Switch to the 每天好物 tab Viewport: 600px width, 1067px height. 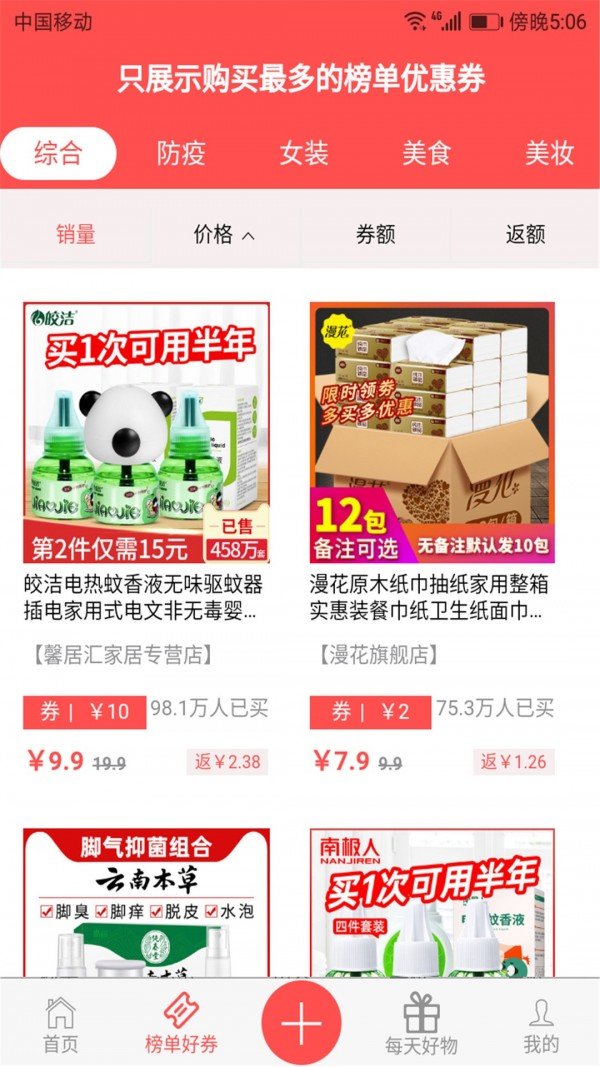coord(421,1025)
